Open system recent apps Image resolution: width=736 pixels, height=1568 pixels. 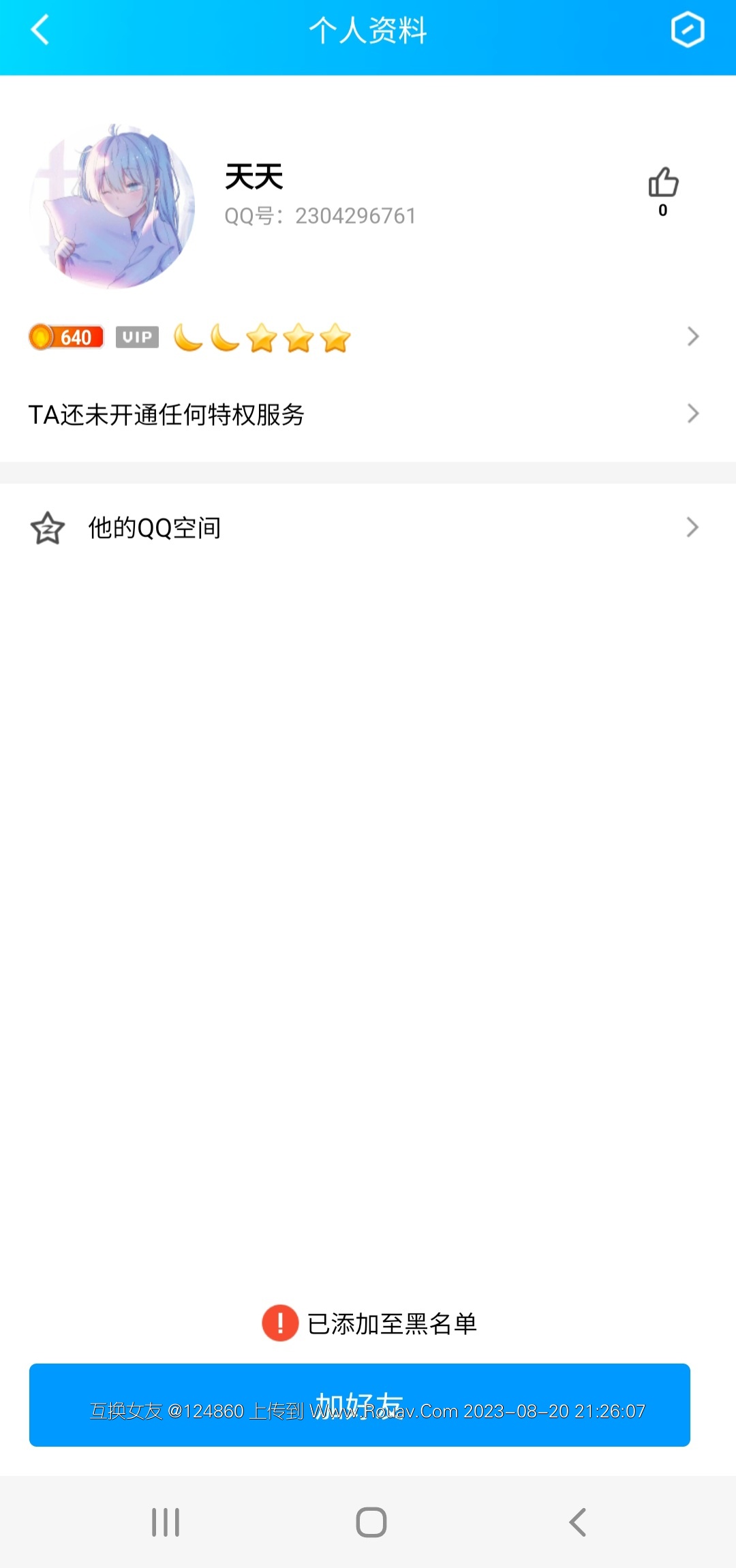(166, 1522)
